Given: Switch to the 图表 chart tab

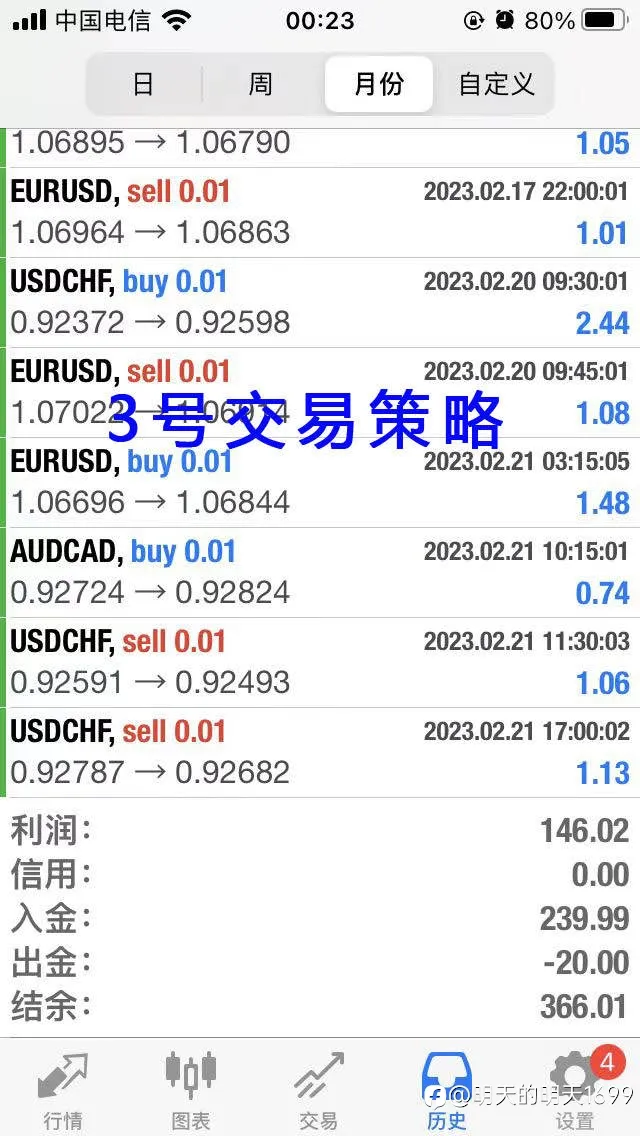Looking at the screenshot, I should click(x=191, y=1089).
